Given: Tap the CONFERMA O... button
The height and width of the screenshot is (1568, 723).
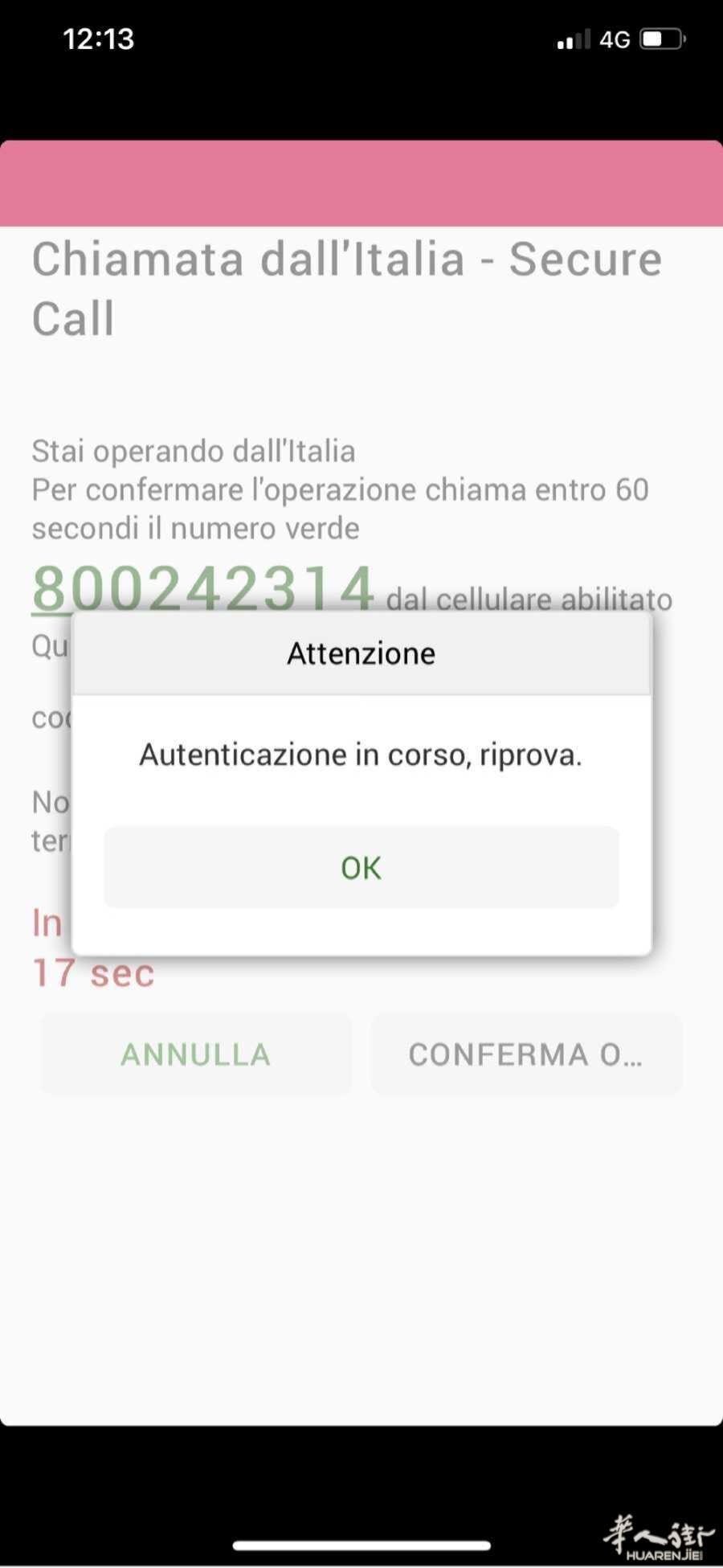Looking at the screenshot, I should pyautogui.click(x=526, y=1054).
